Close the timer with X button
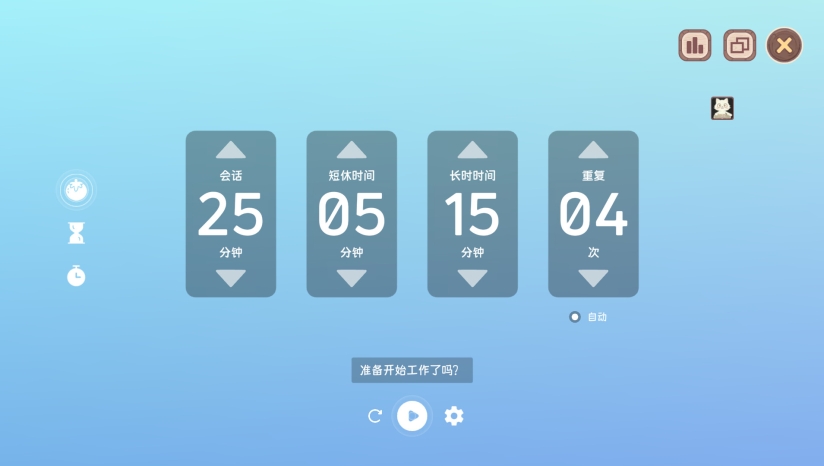 (x=785, y=45)
